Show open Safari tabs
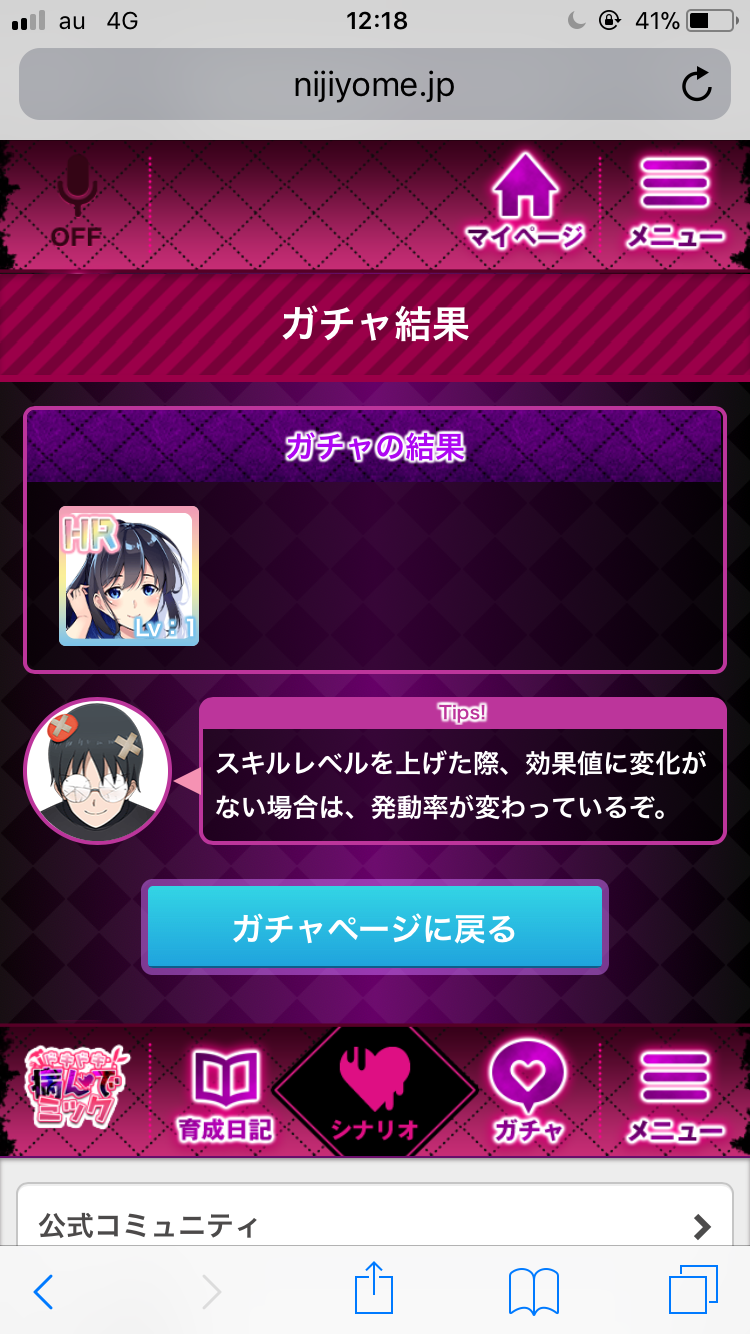The image size is (750, 1334). [x=692, y=1292]
